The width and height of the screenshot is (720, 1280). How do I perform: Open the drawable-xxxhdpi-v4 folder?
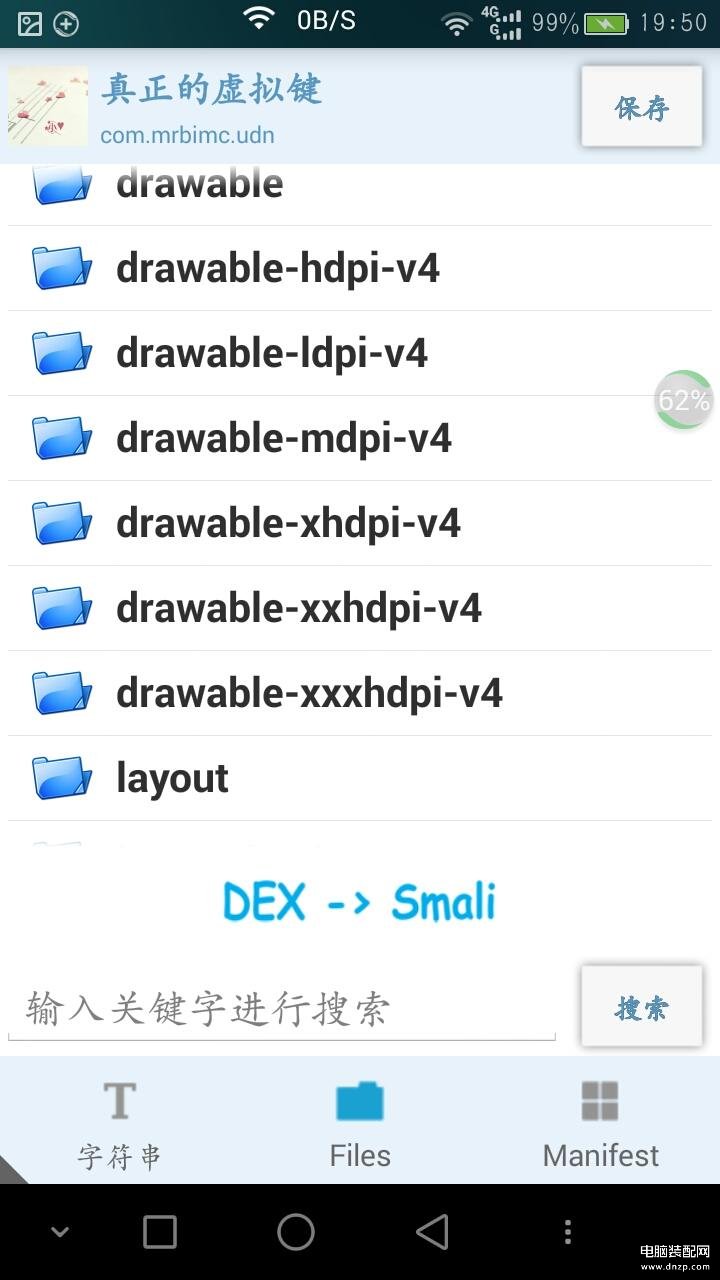click(x=360, y=693)
